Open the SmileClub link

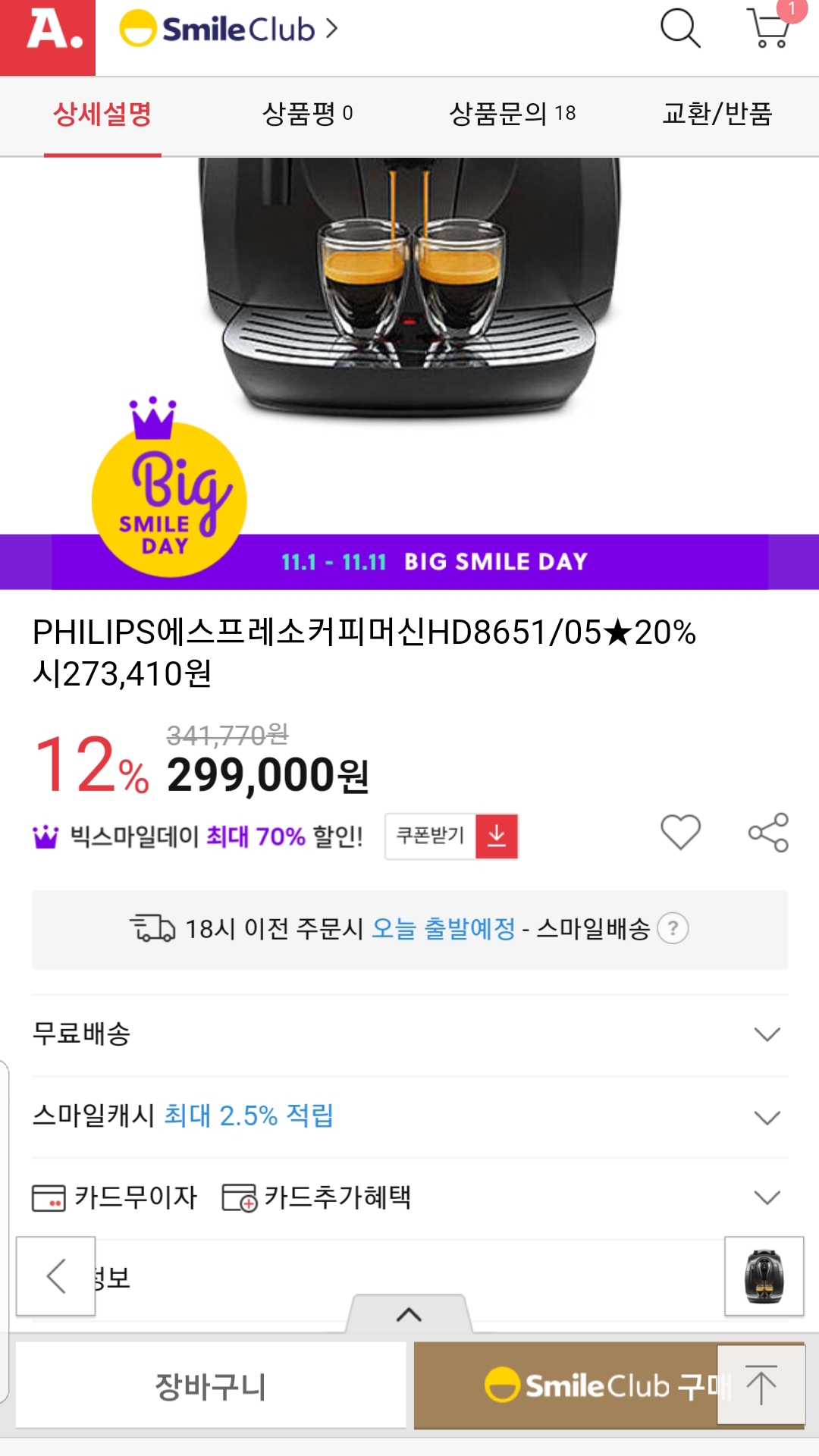point(228,29)
